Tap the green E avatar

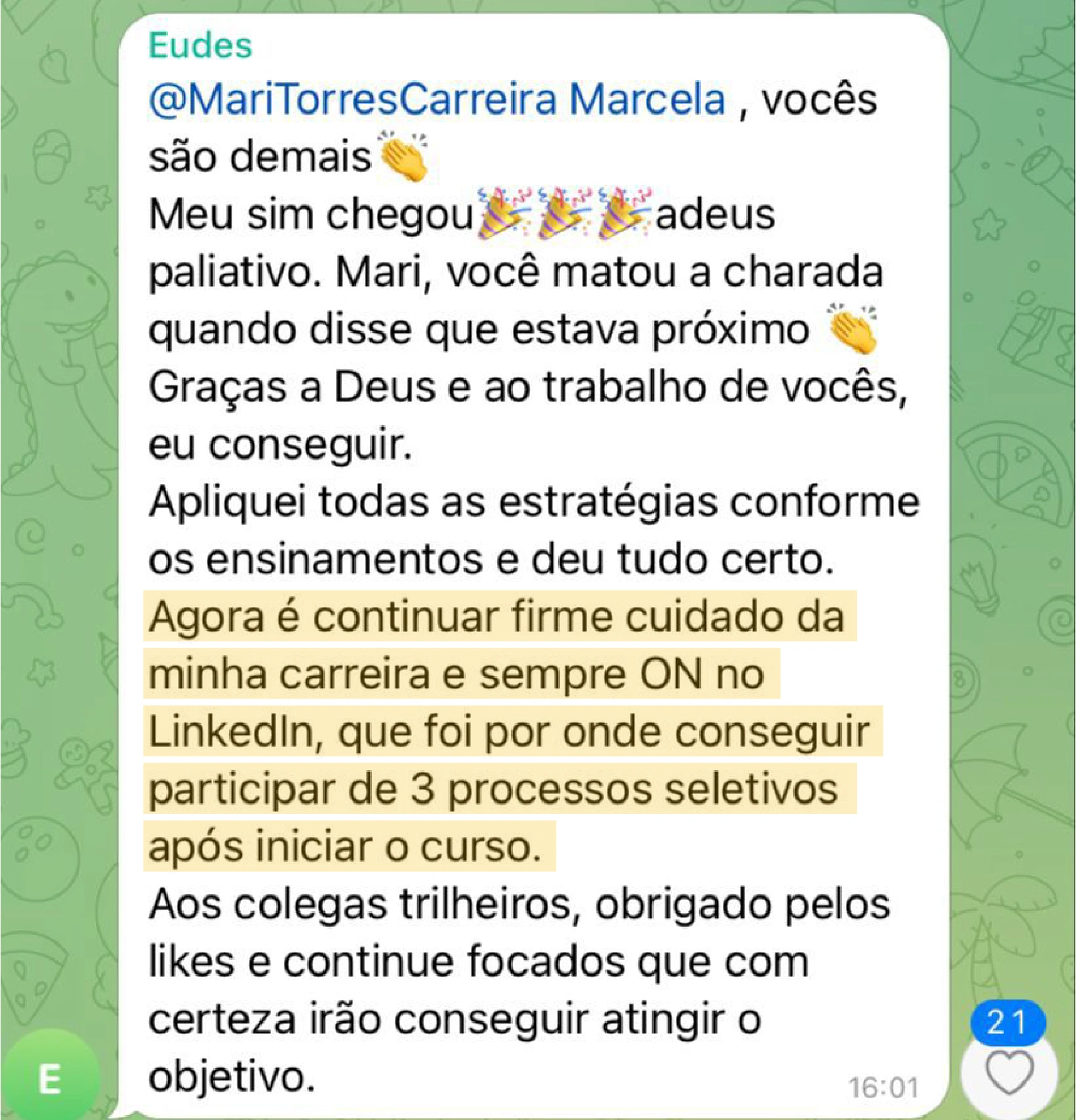click(x=50, y=1078)
